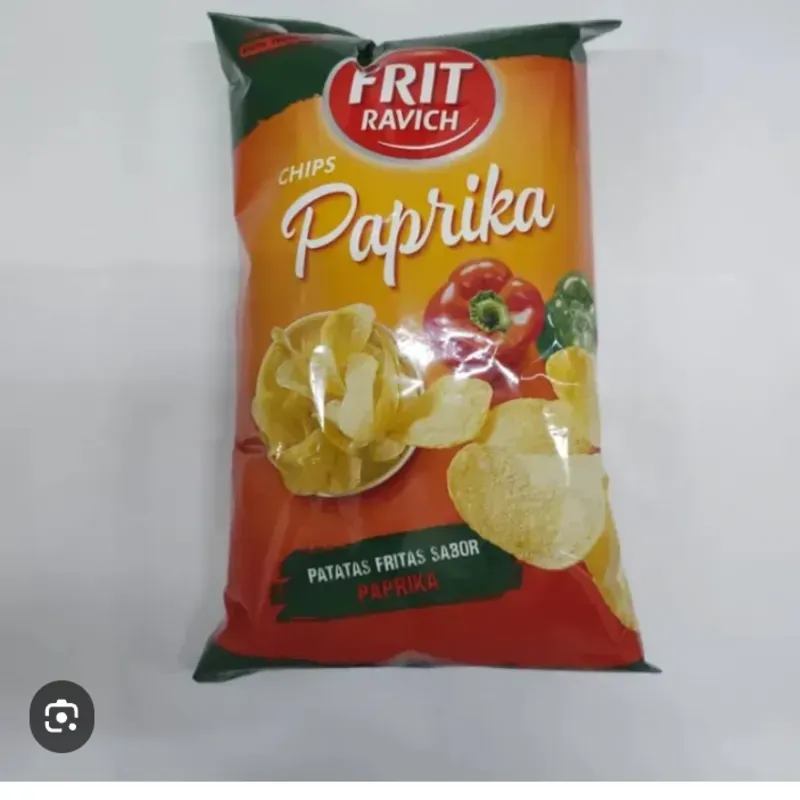Search this image with the lens icon
Image resolution: width=800 pixels, height=800 pixels.
click(x=62, y=716)
